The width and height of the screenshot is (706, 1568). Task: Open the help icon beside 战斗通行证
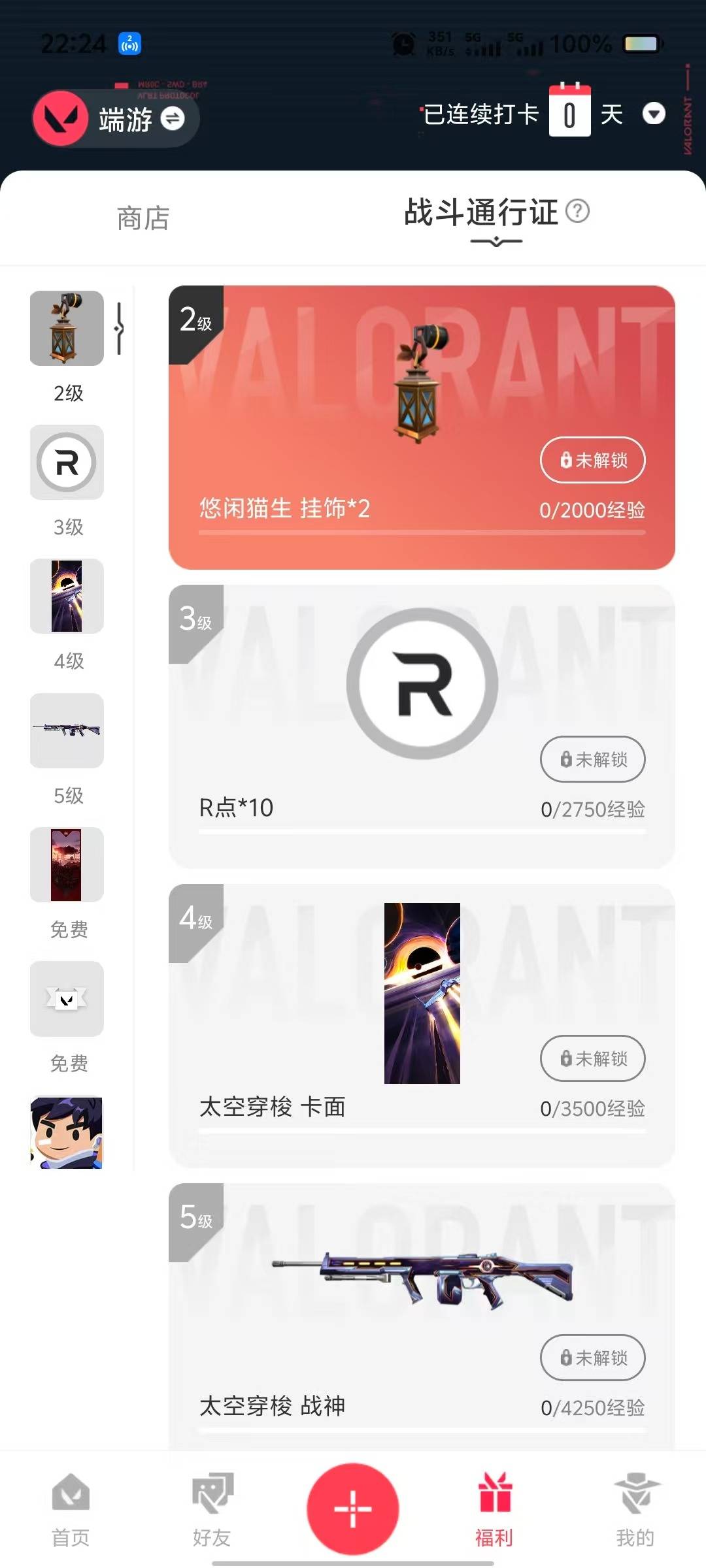coord(577,211)
